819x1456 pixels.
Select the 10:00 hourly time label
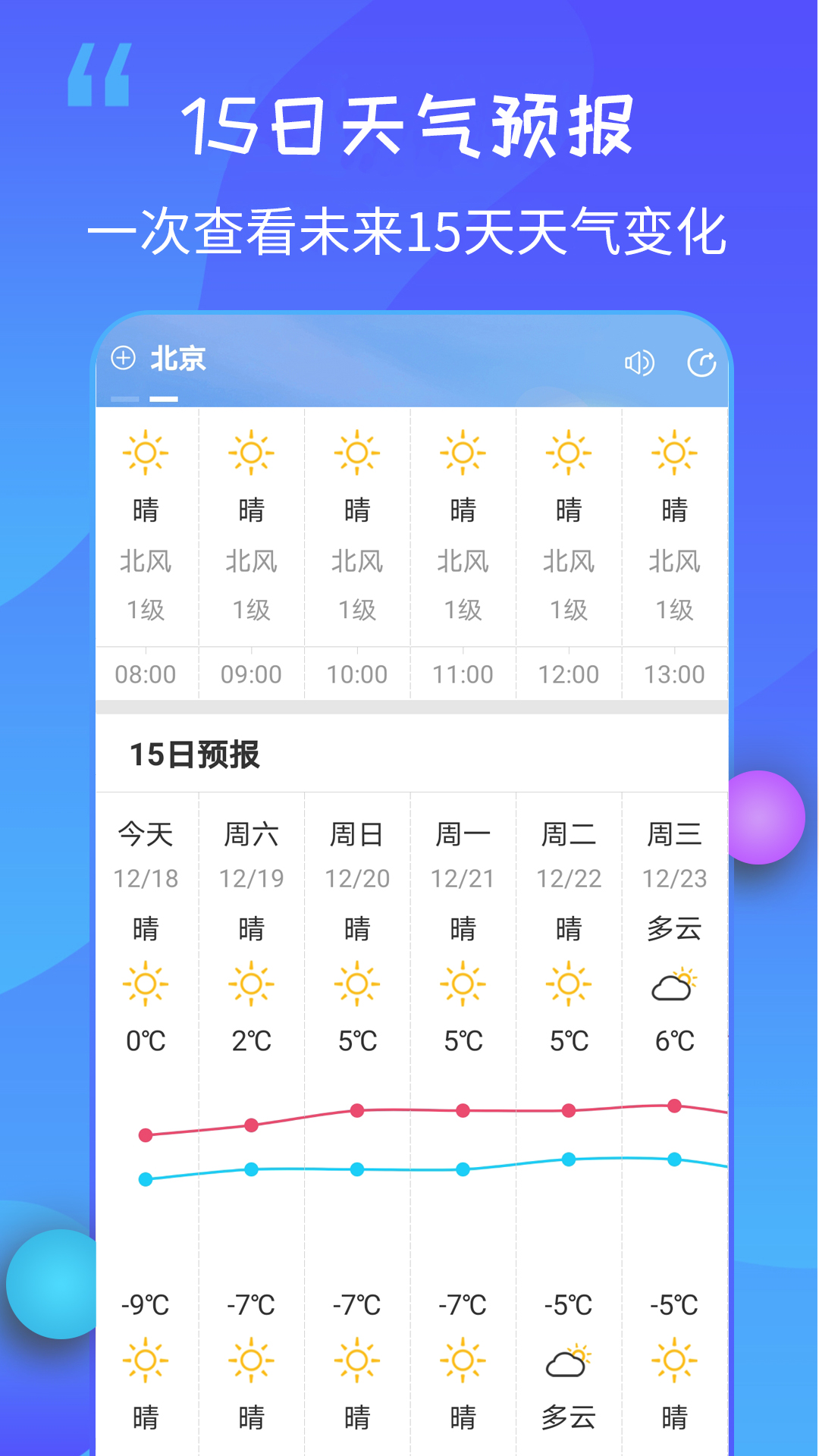pyautogui.click(x=357, y=673)
